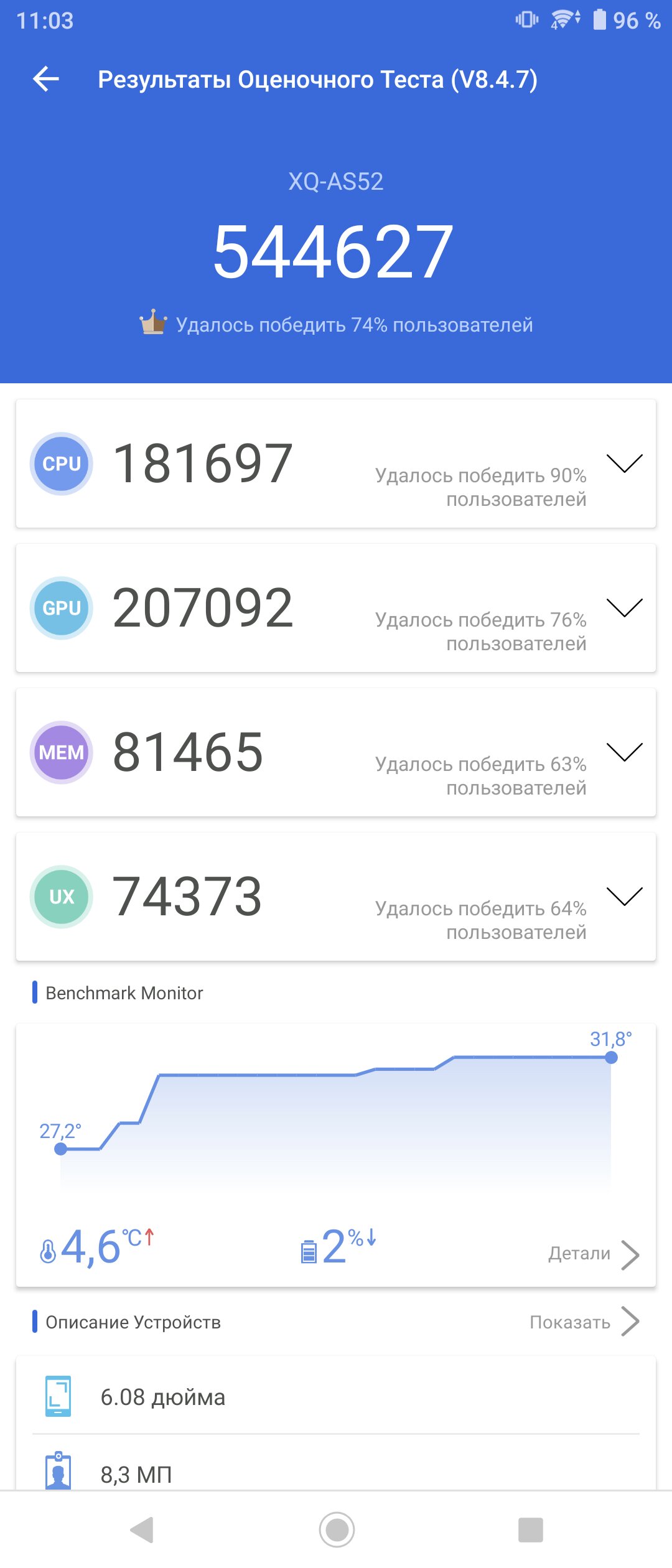This screenshot has height=1568, width=672.
Task: Expand the MEM score section
Action: [x=624, y=752]
